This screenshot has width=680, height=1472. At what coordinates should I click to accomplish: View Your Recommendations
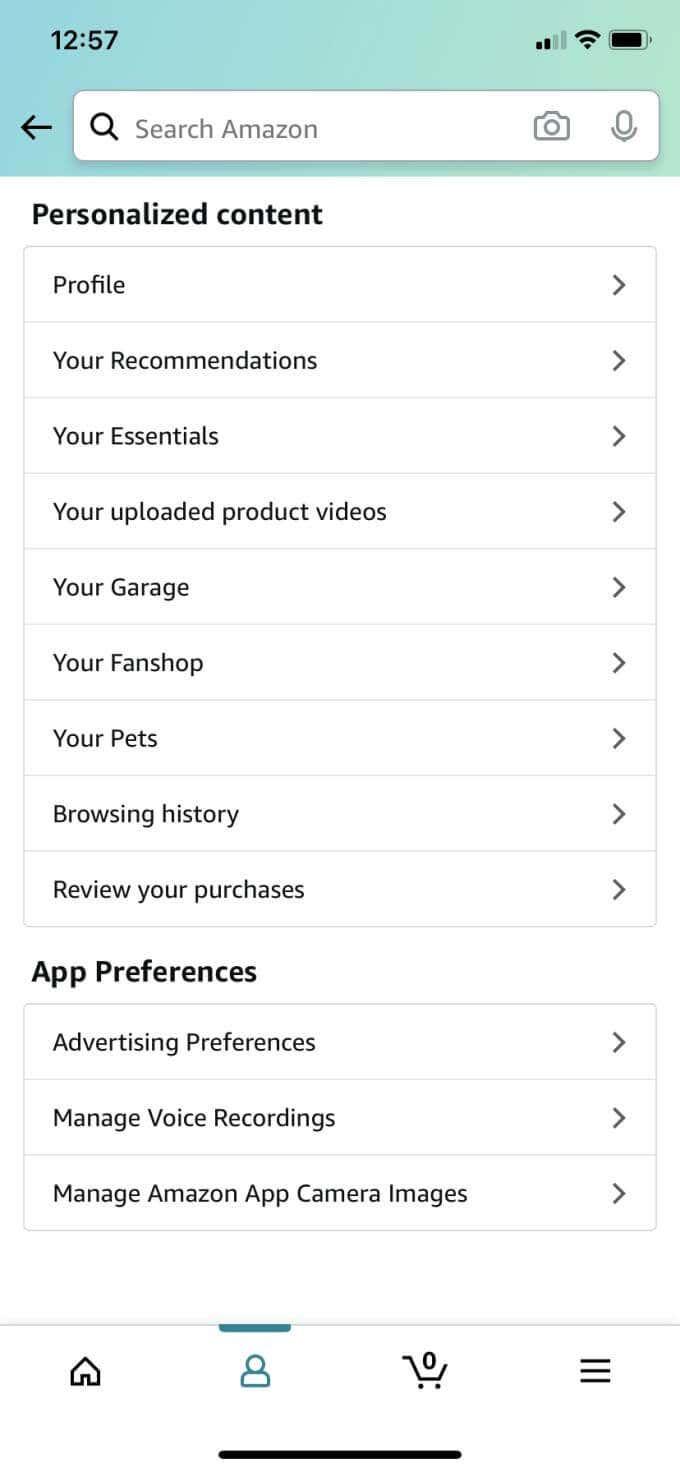[340, 361]
